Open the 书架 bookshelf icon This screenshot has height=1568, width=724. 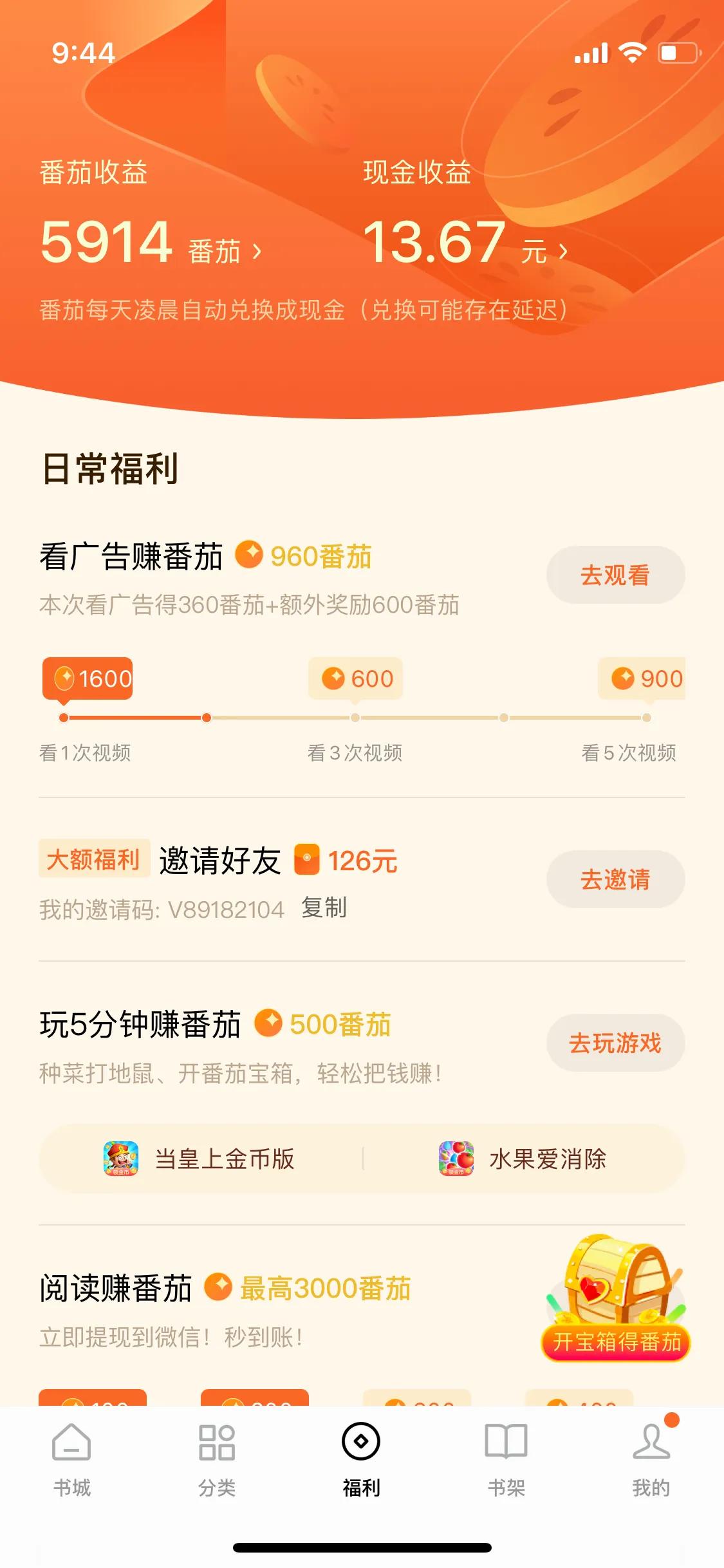point(506,1441)
